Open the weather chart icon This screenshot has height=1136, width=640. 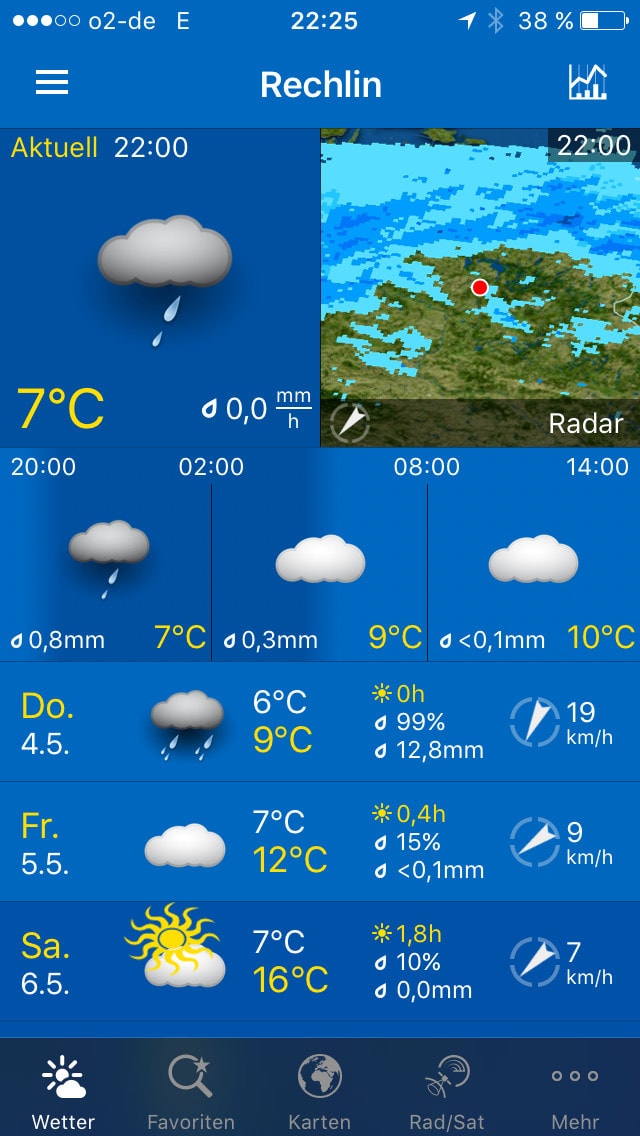pos(587,83)
